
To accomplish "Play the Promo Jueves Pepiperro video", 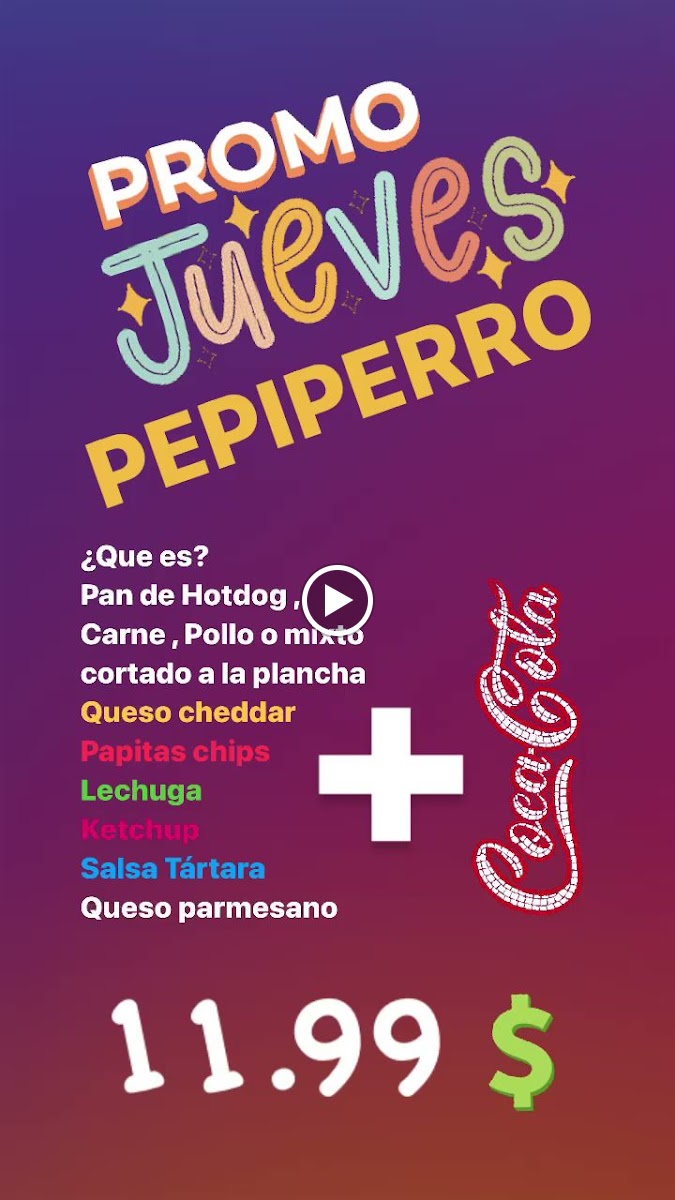I will (338, 600).
